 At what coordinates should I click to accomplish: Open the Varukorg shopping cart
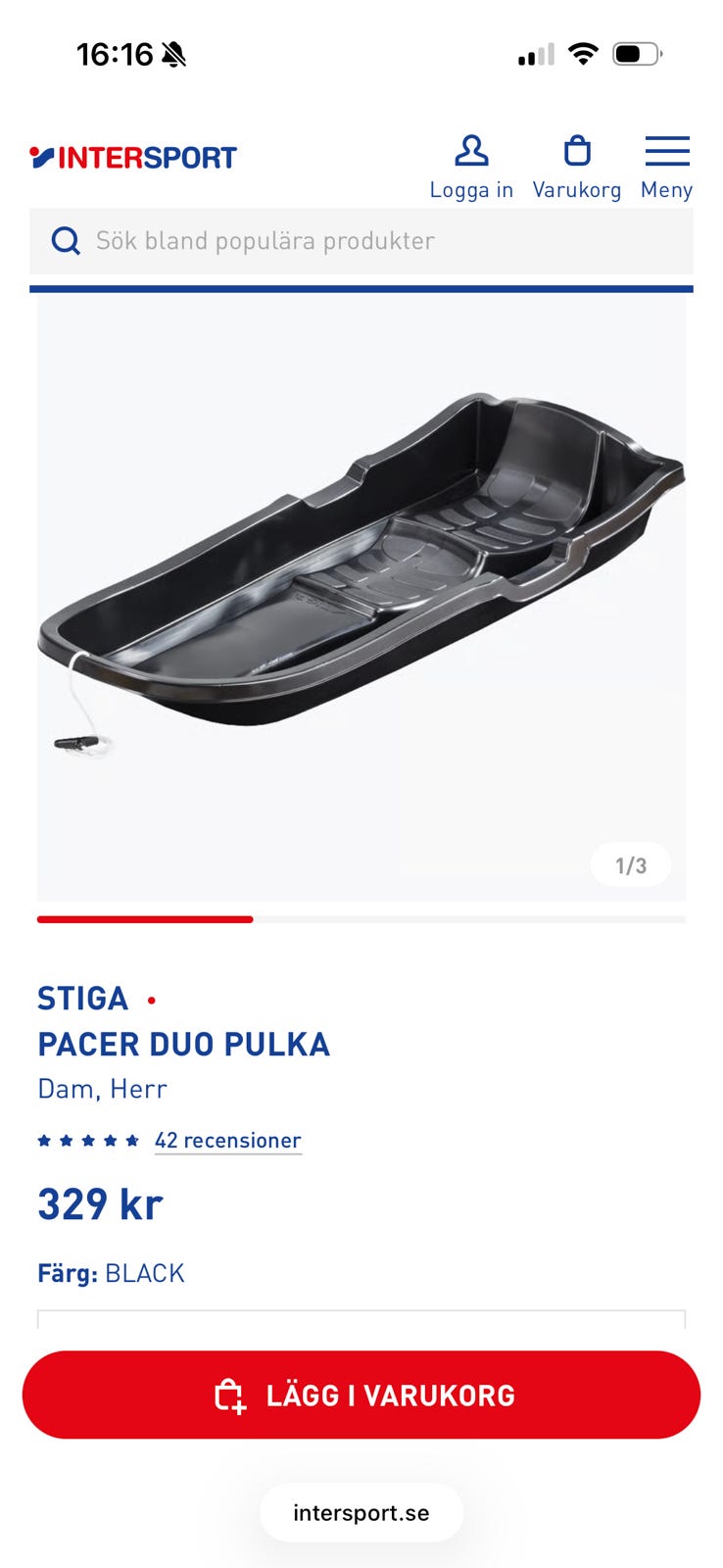pyautogui.click(x=576, y=168)
